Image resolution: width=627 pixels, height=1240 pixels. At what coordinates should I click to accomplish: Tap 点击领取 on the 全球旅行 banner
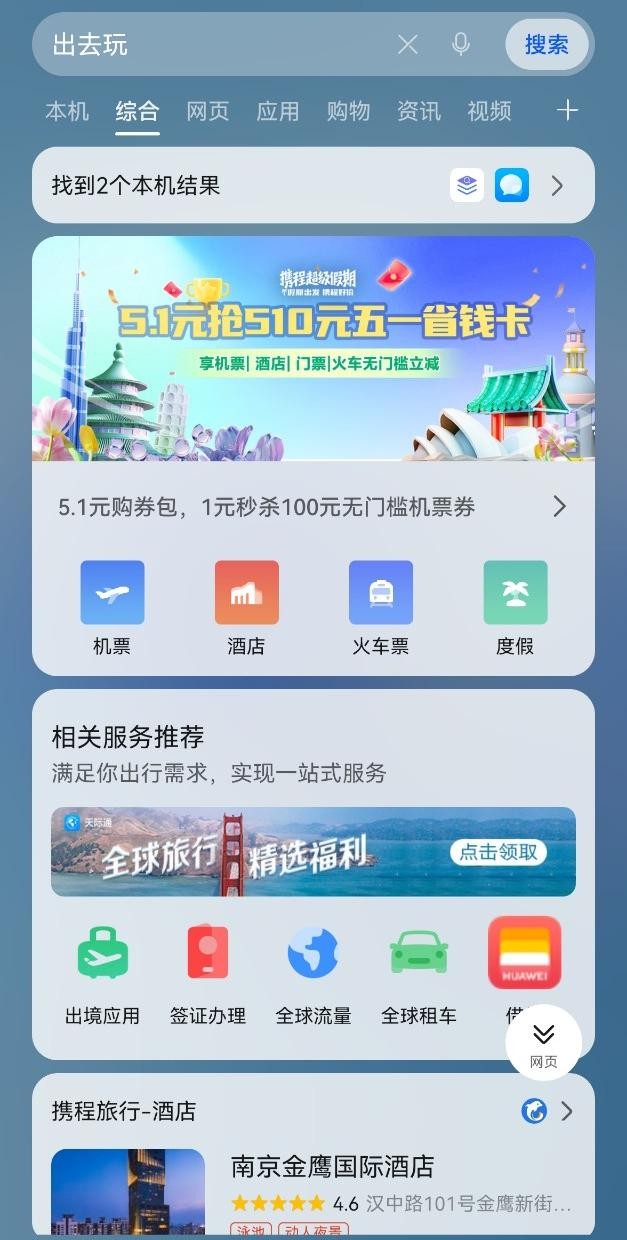497,852
